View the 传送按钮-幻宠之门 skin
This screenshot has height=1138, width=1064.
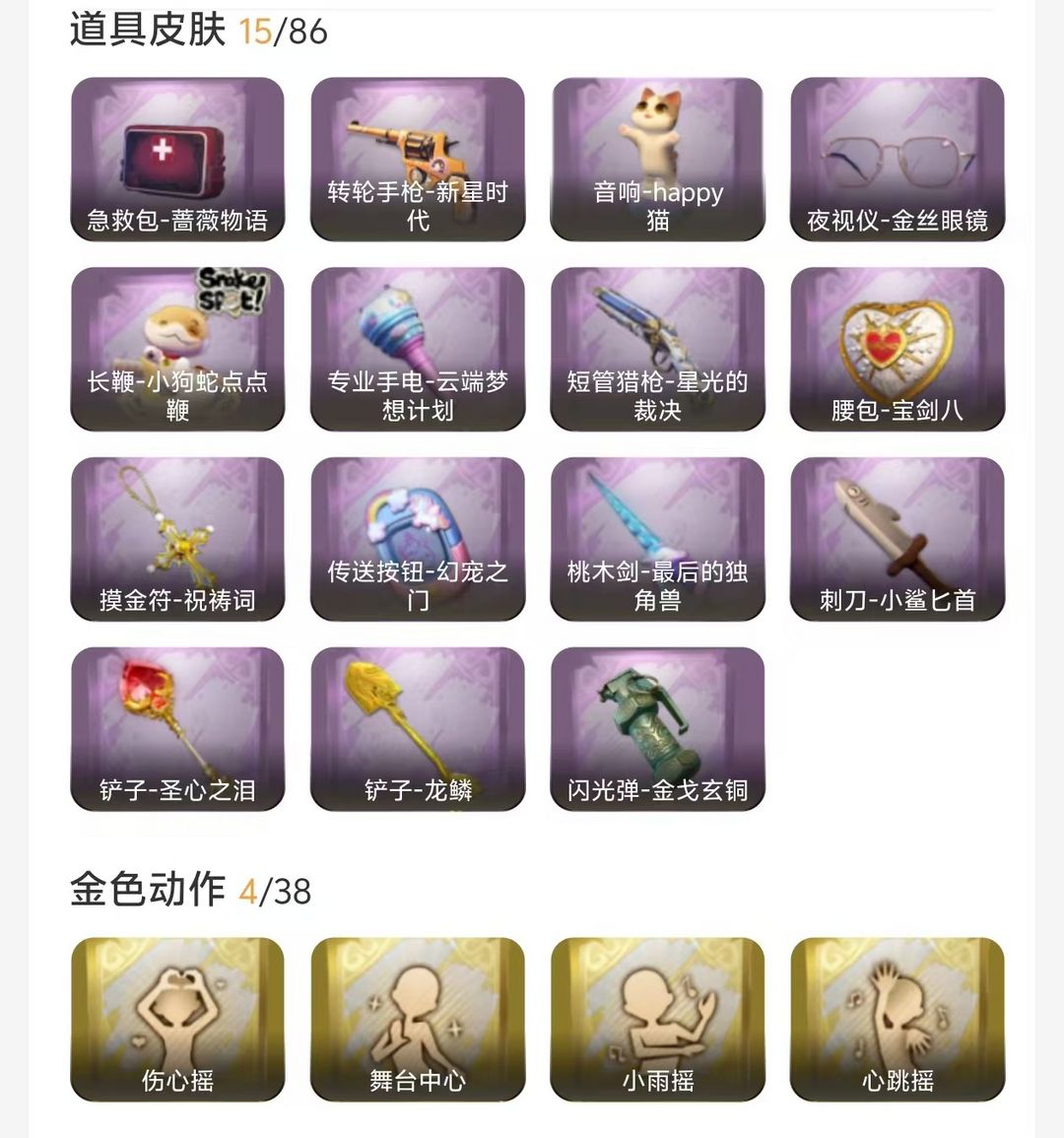[418, 539]
